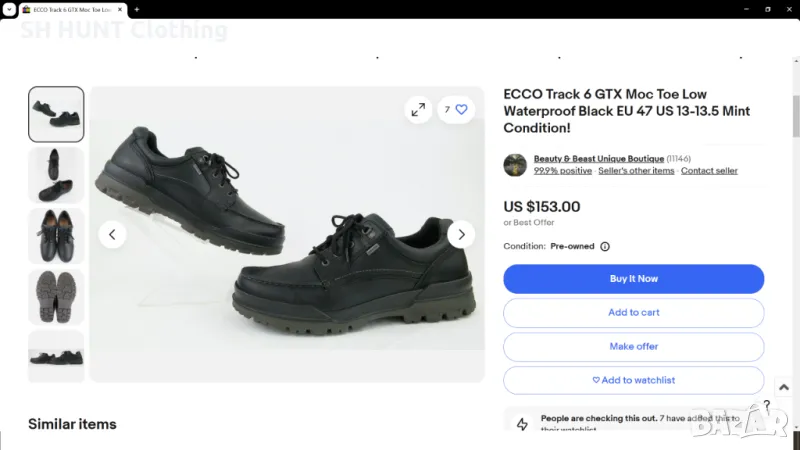800x450 pixels.
Task: Open a new browser tab
Action: tap(137, 8)
